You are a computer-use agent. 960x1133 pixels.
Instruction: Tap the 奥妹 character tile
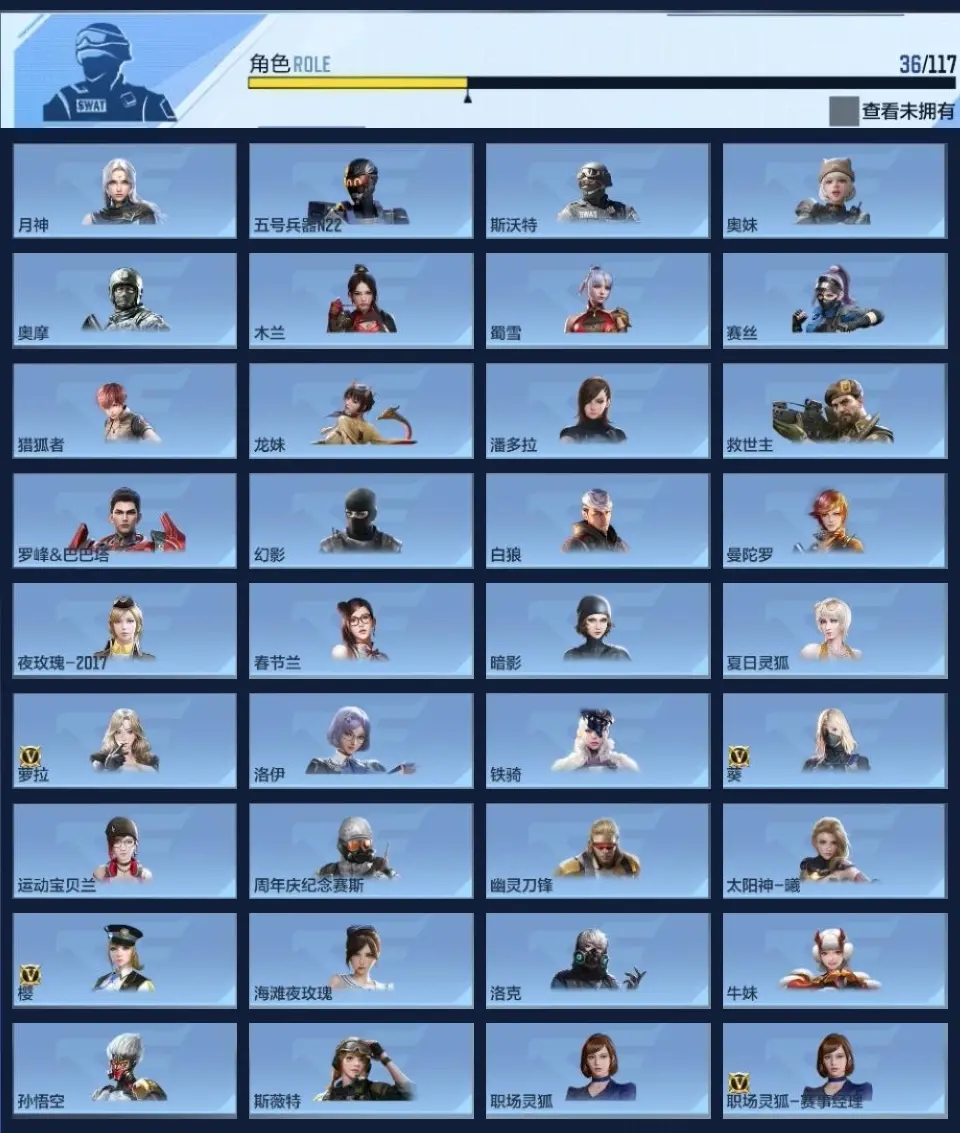click(834, 191)
